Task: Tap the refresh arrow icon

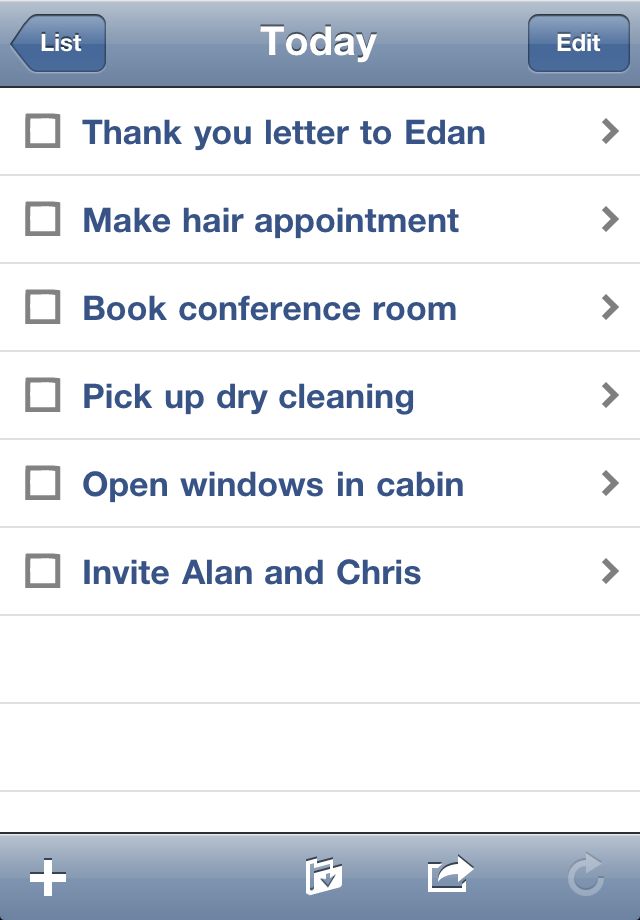Action: [x=586, y=877]
